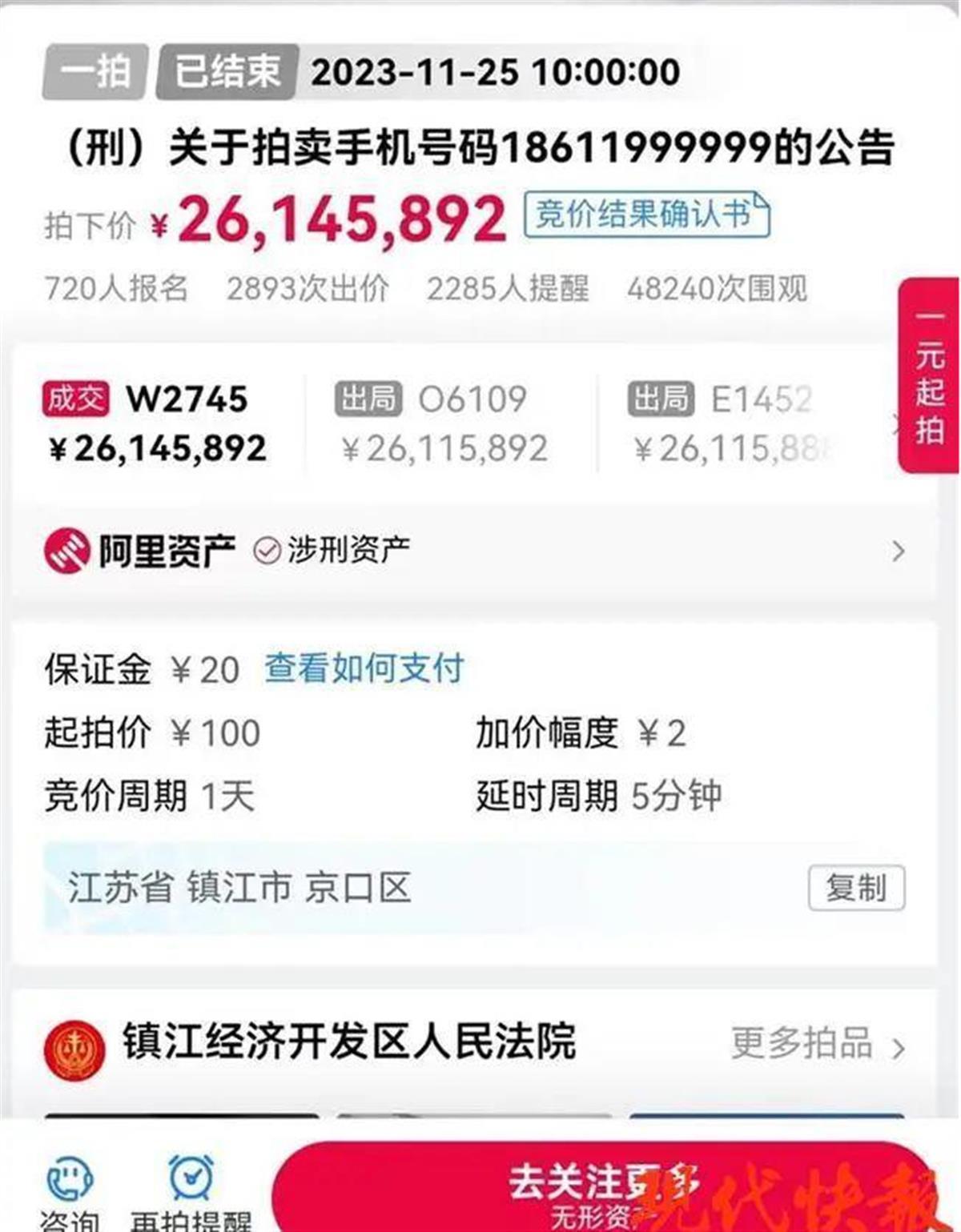Image resolution: width=961 pixels, height=1232 pixels.
Task: Open the 竞价结果确认书 document
Action: click(646, 215)
